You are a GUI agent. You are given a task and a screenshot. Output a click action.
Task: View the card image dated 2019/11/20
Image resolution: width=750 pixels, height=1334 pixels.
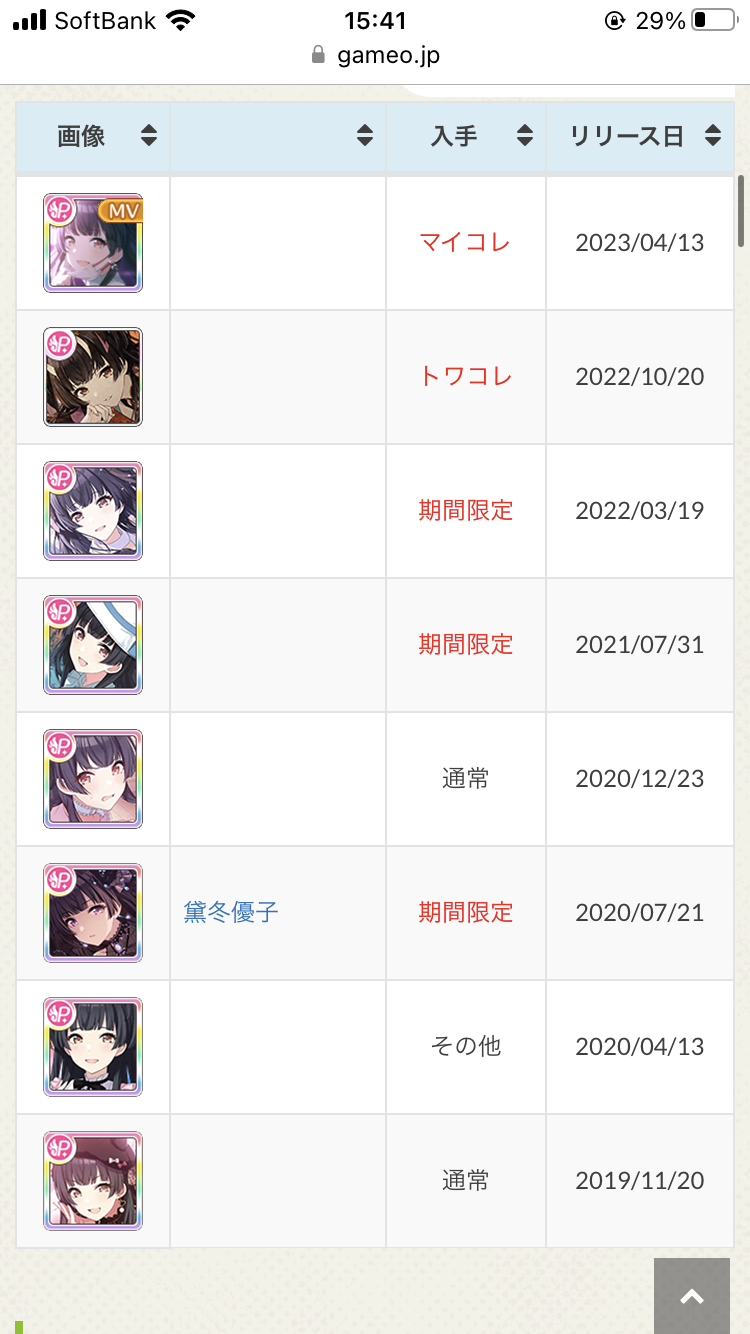click(x=93, y=1181)
